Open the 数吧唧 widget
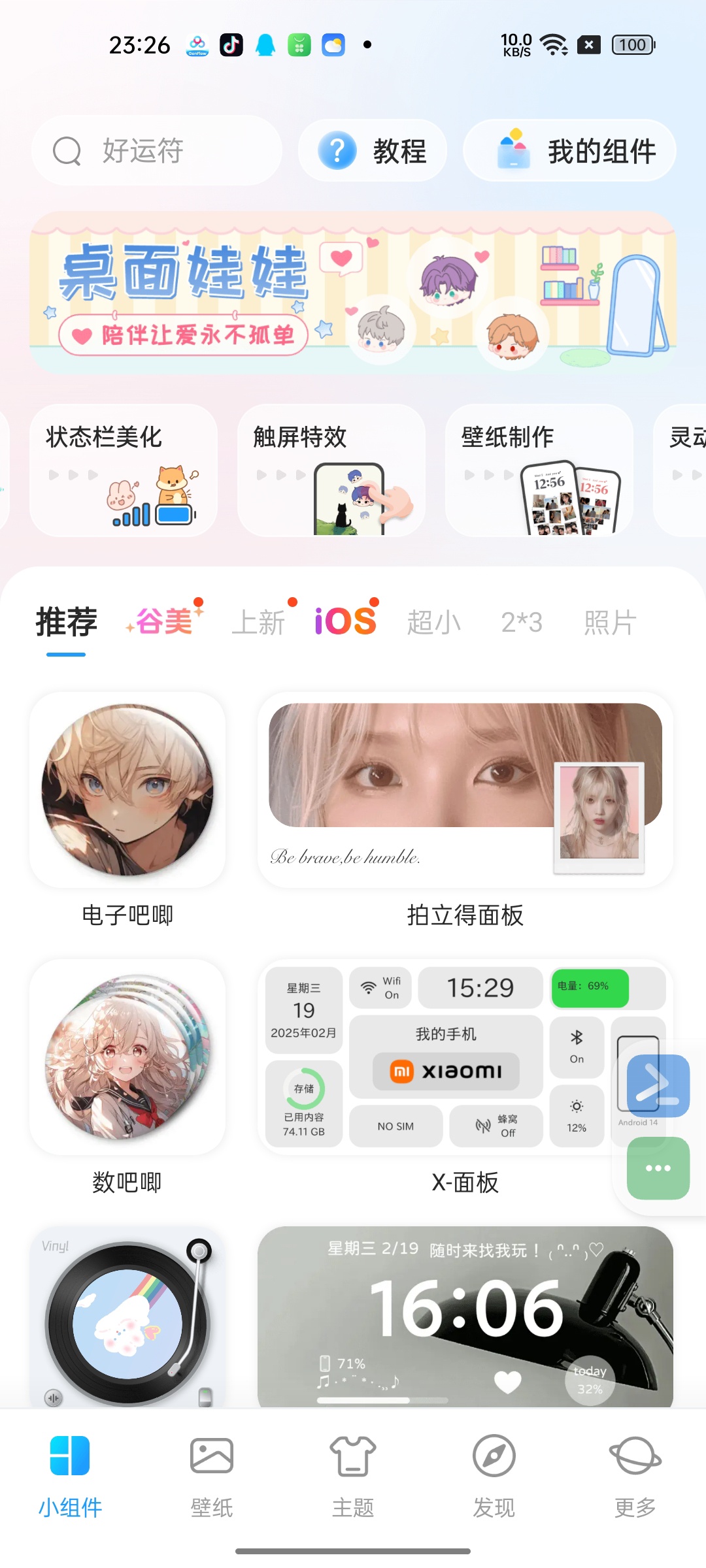706x1568 pixels. pyautogui.click(x=127, y=1057)
